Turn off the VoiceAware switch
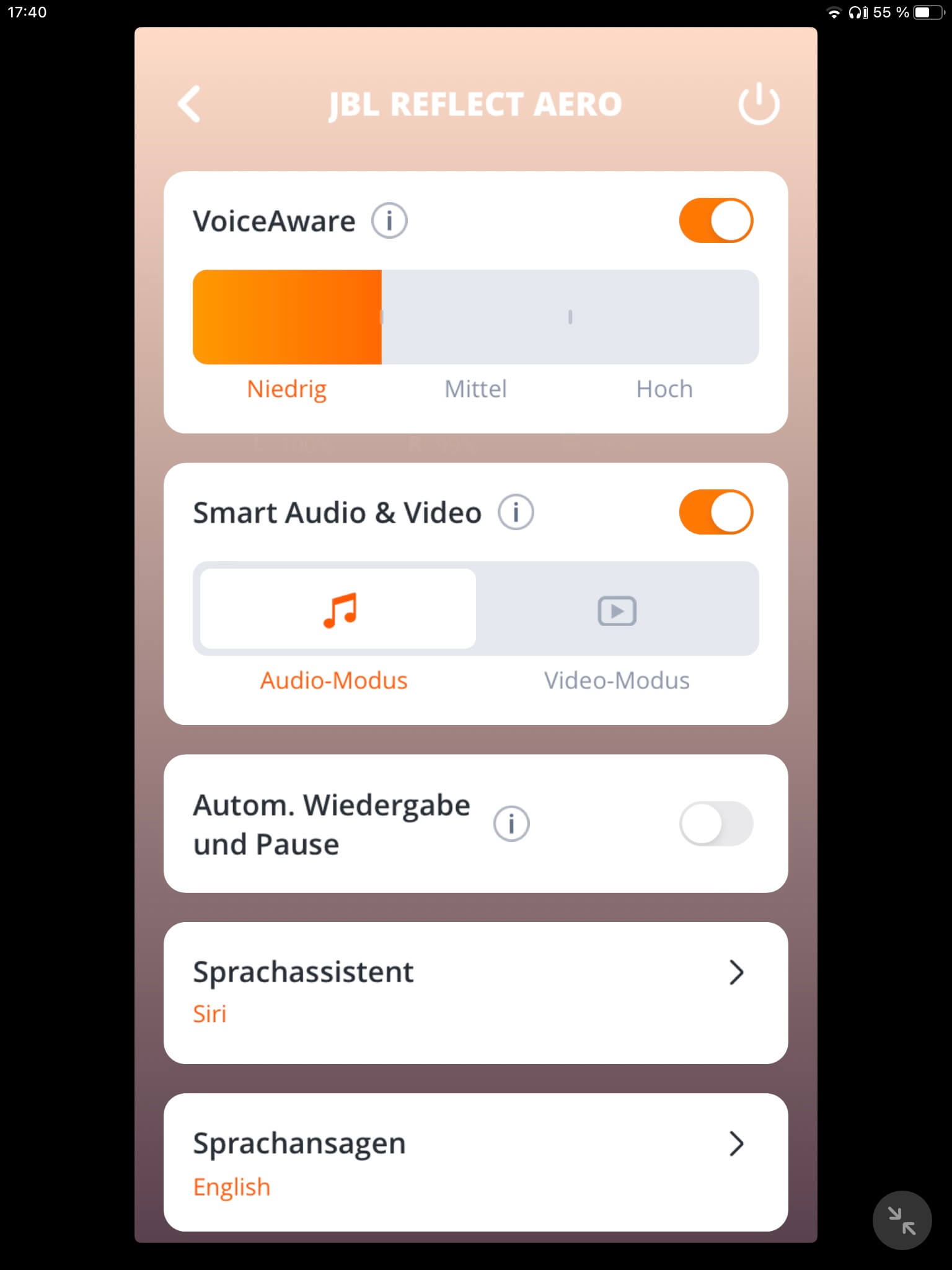 pyautogui.click(x=716, y=221)
